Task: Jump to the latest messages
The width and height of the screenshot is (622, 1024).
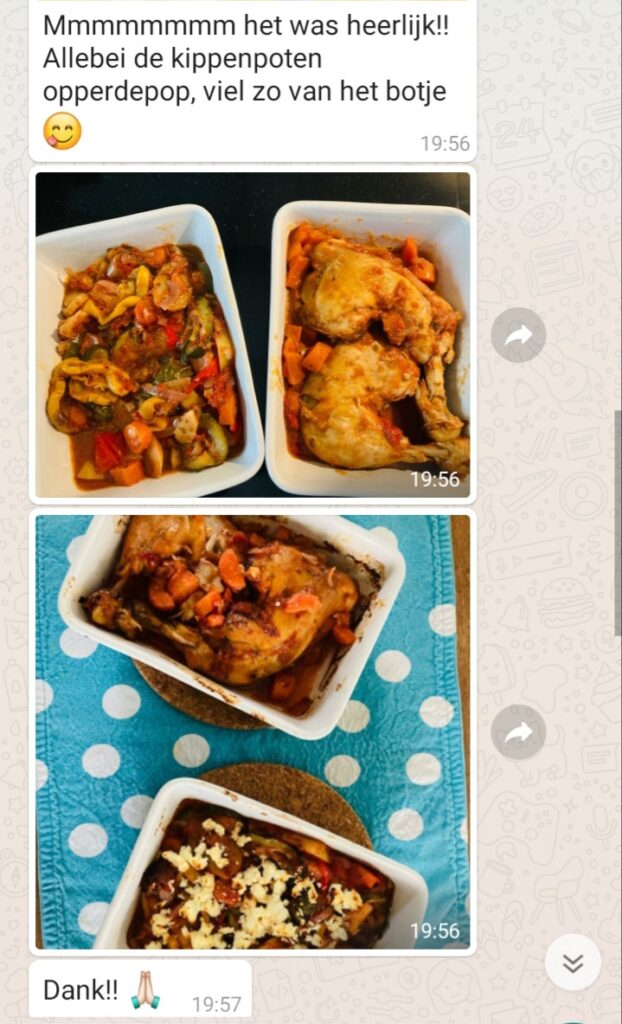Action: [572, 962]
